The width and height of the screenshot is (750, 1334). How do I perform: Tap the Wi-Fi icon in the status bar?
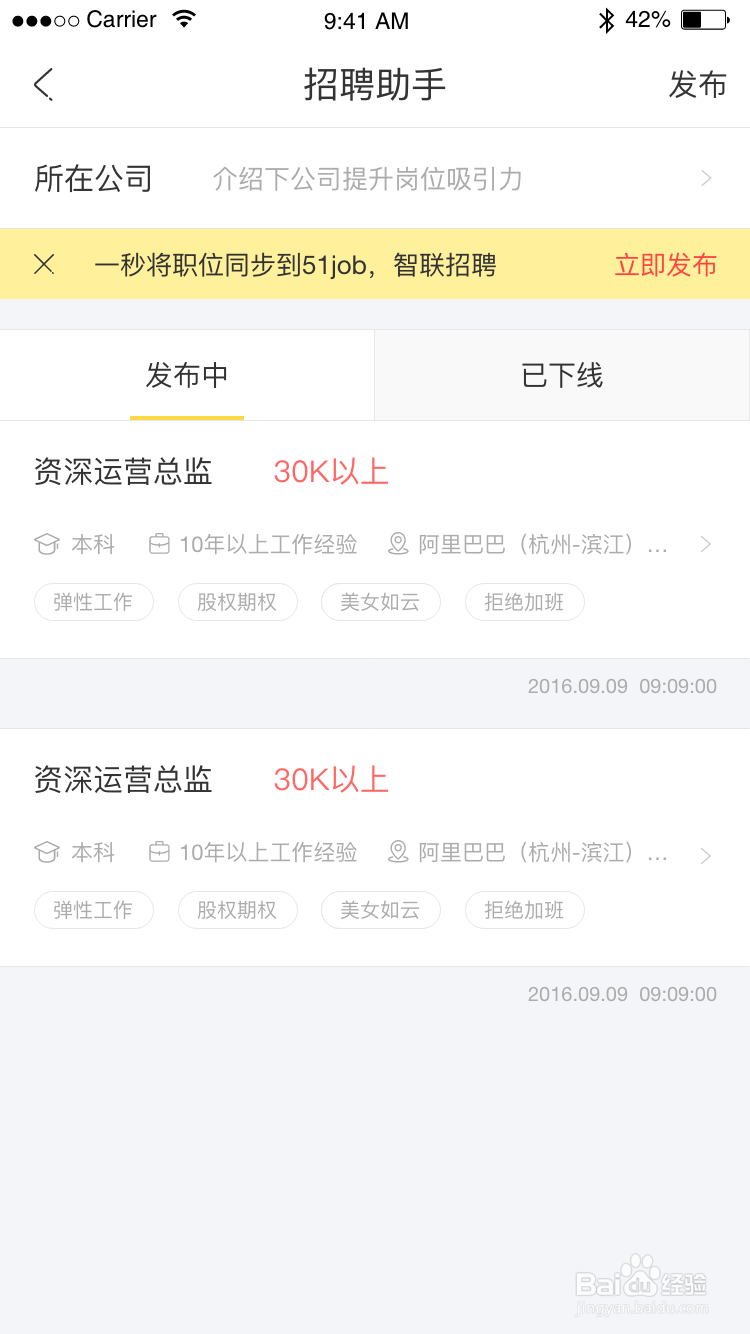point(183,17)
